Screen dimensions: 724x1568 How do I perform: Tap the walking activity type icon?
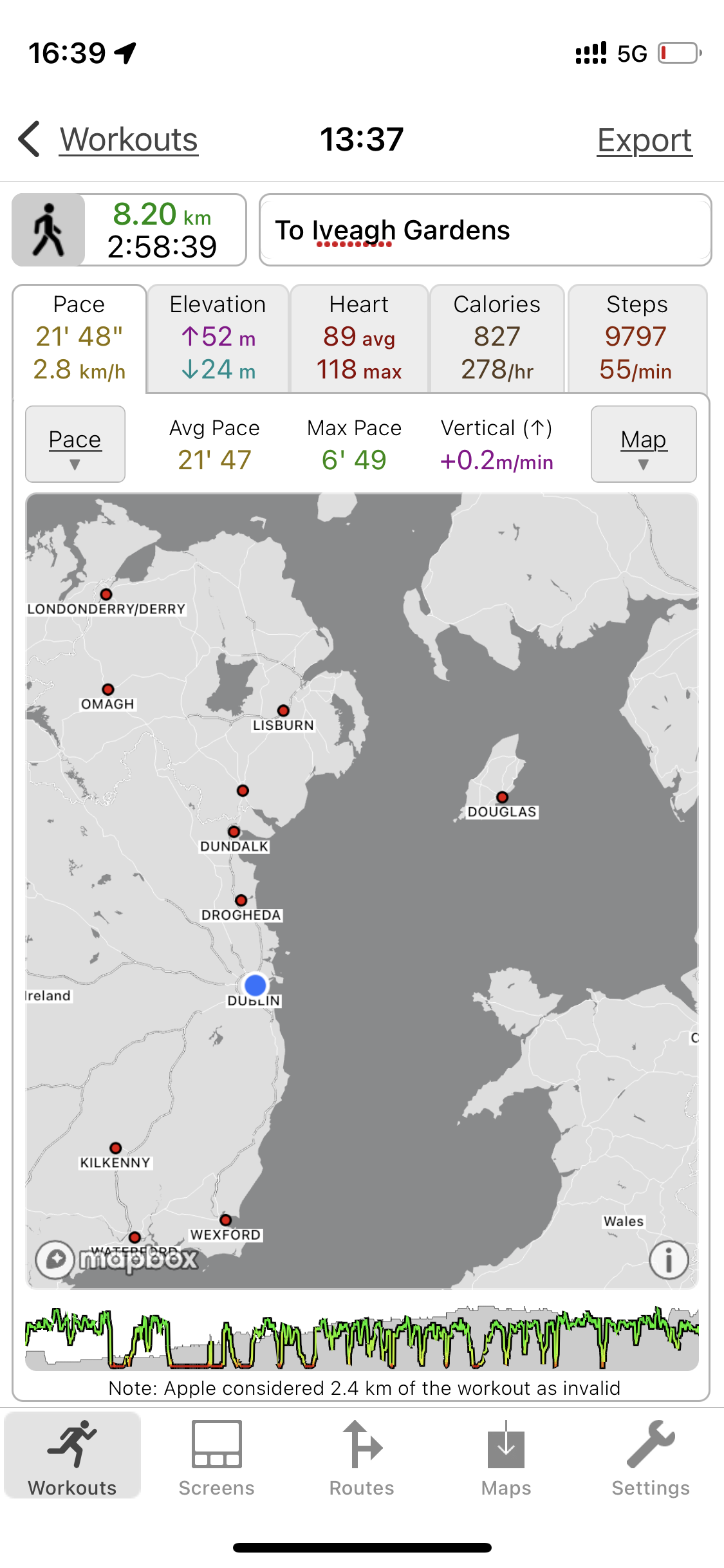49,230
